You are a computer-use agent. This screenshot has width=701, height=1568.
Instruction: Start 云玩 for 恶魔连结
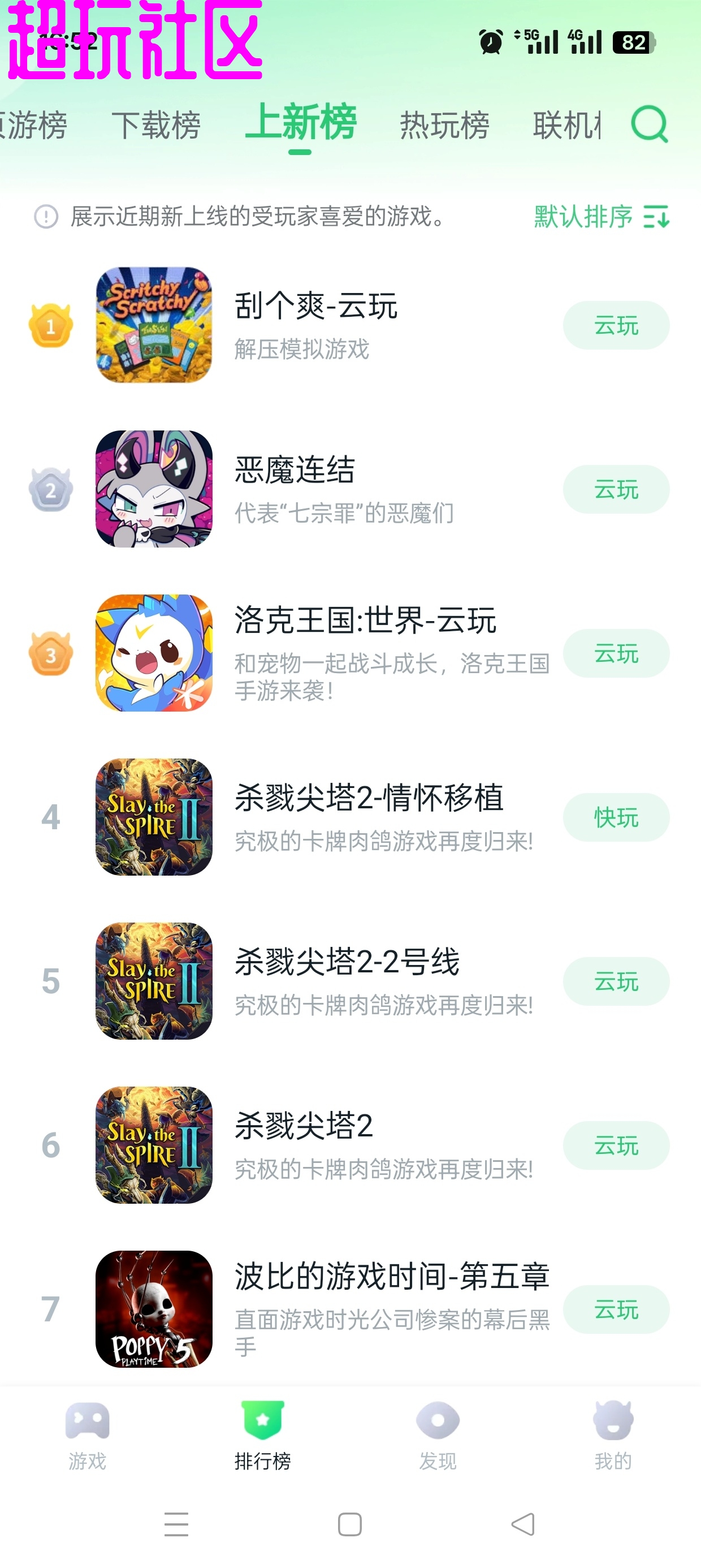tap(616, 489)
